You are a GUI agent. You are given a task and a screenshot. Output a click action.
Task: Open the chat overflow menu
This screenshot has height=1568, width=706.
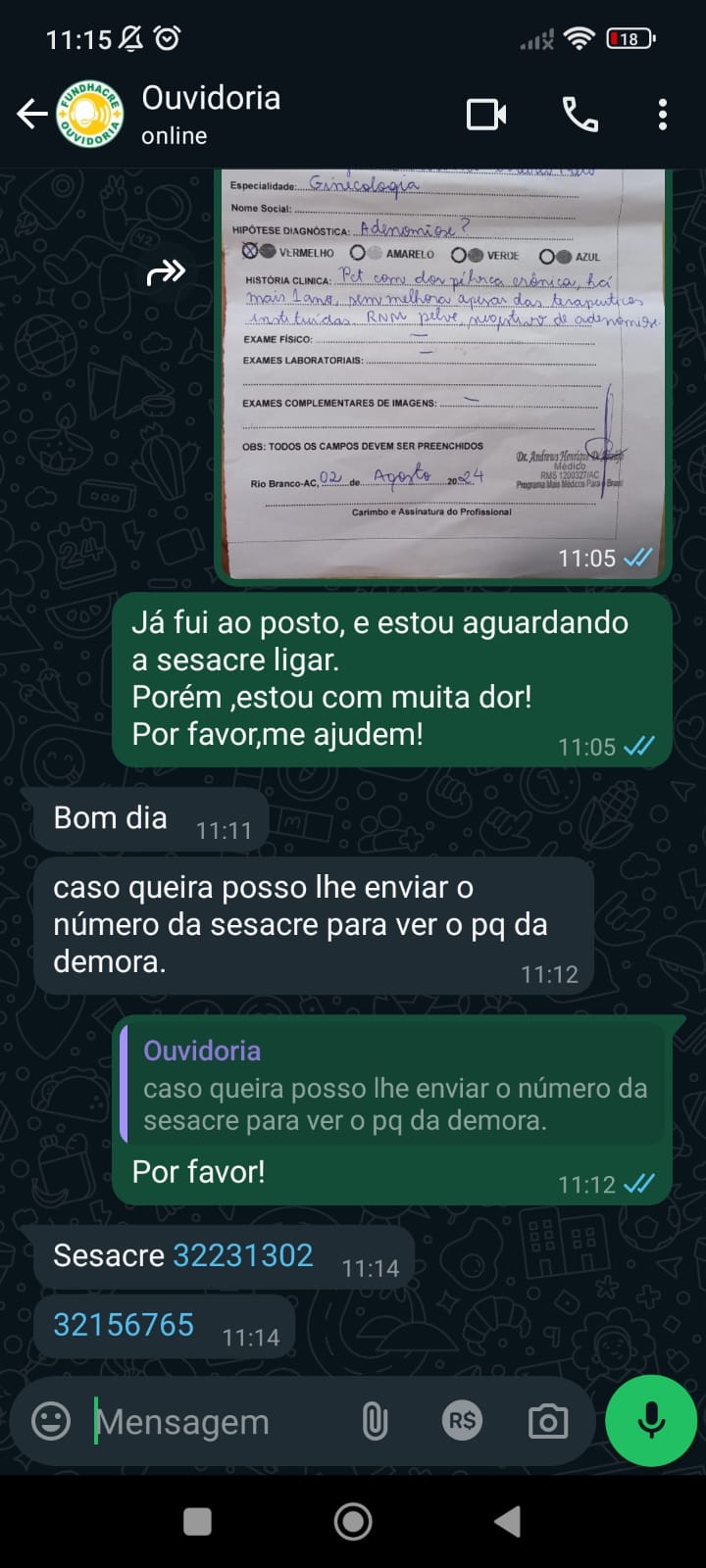point(663,115)
